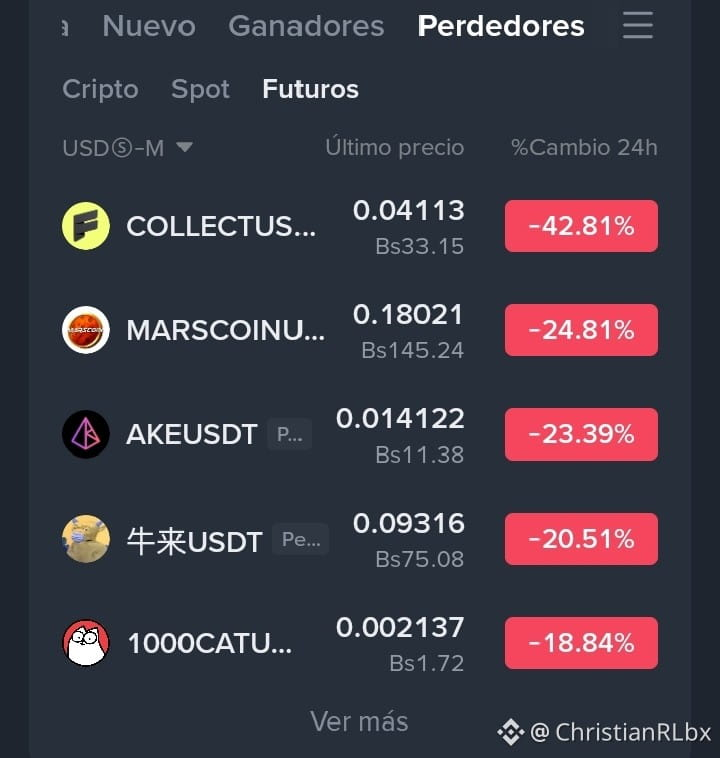
Task: Sort by Último precio column
Action: [x=395, y=147]
